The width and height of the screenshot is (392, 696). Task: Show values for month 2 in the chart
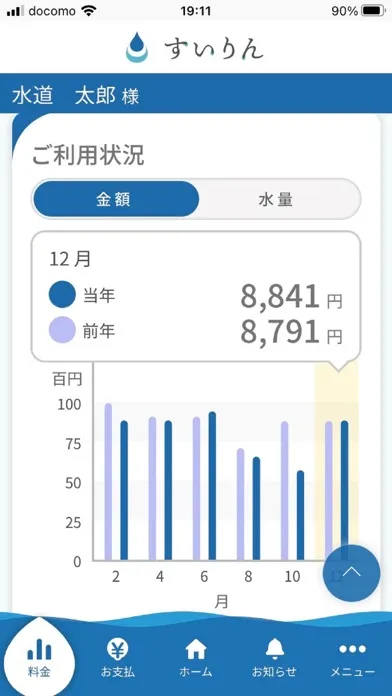click(116, 482)
